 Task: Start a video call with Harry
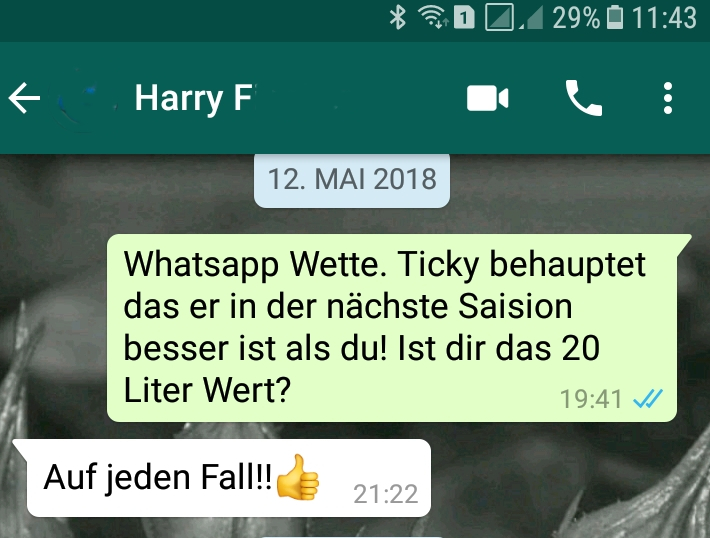pos(488,98)
